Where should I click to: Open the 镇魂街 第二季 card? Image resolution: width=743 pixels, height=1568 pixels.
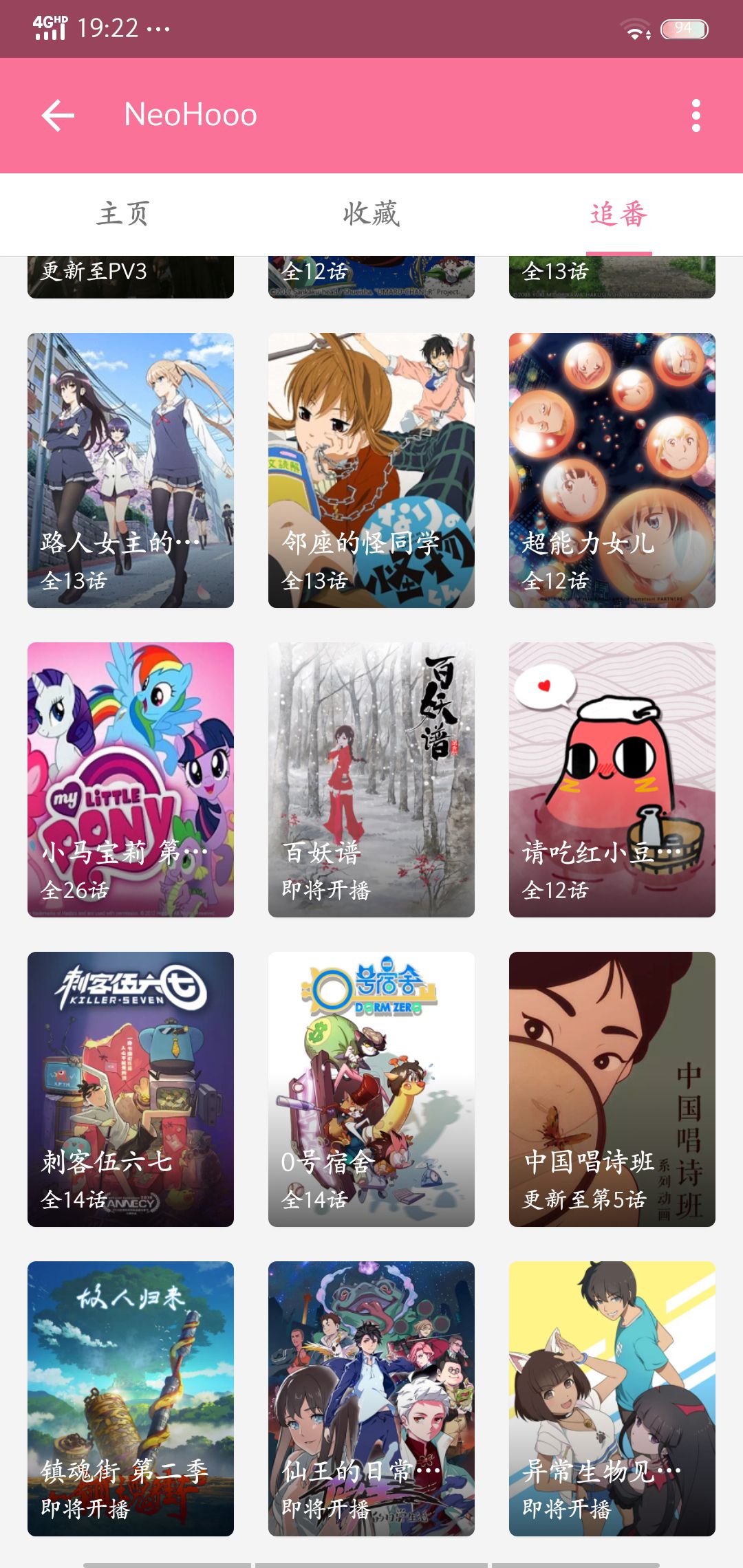click(x=131, y=1399)
